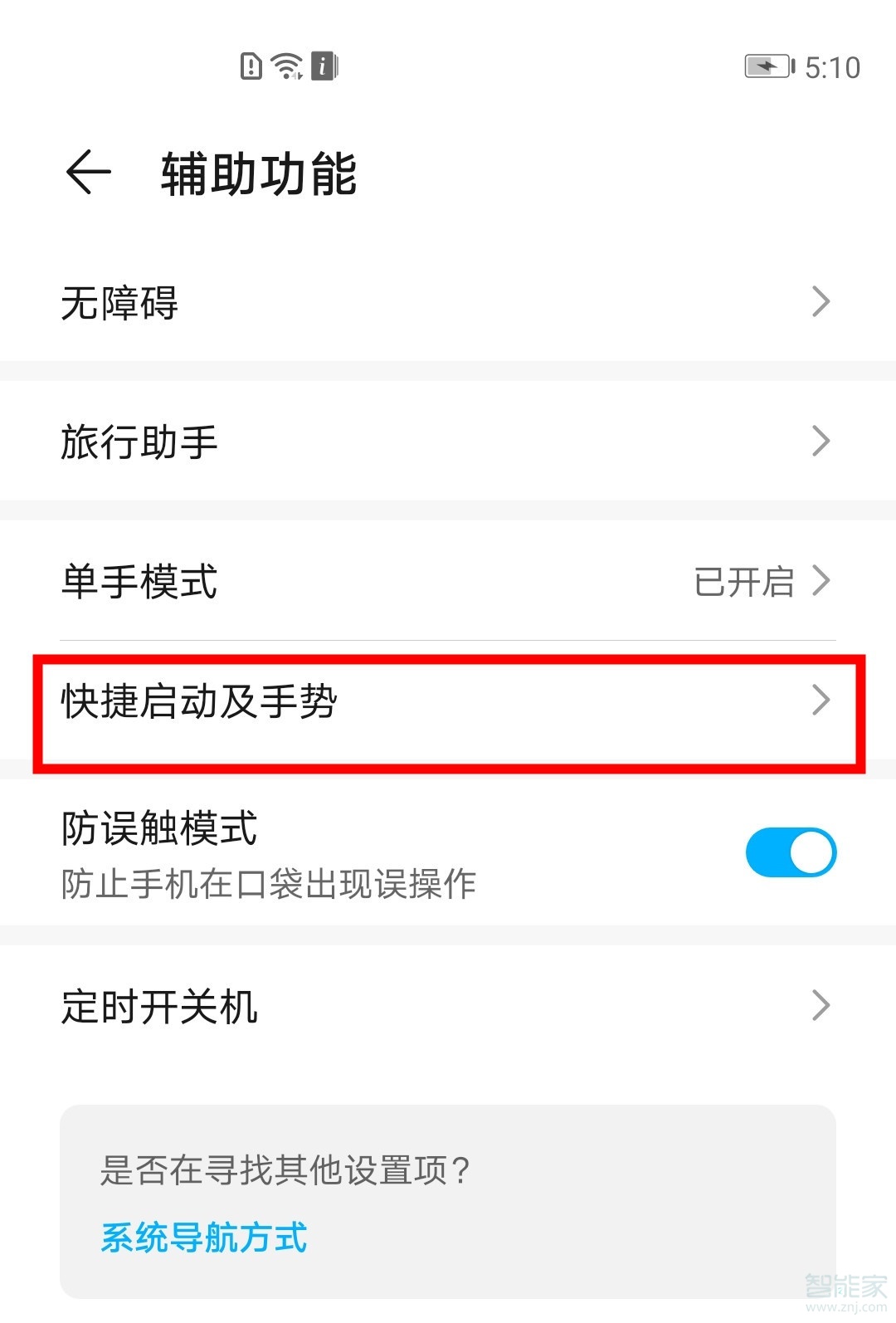
Task: Go back from 辅助功能
Action: tap(88, 173)
